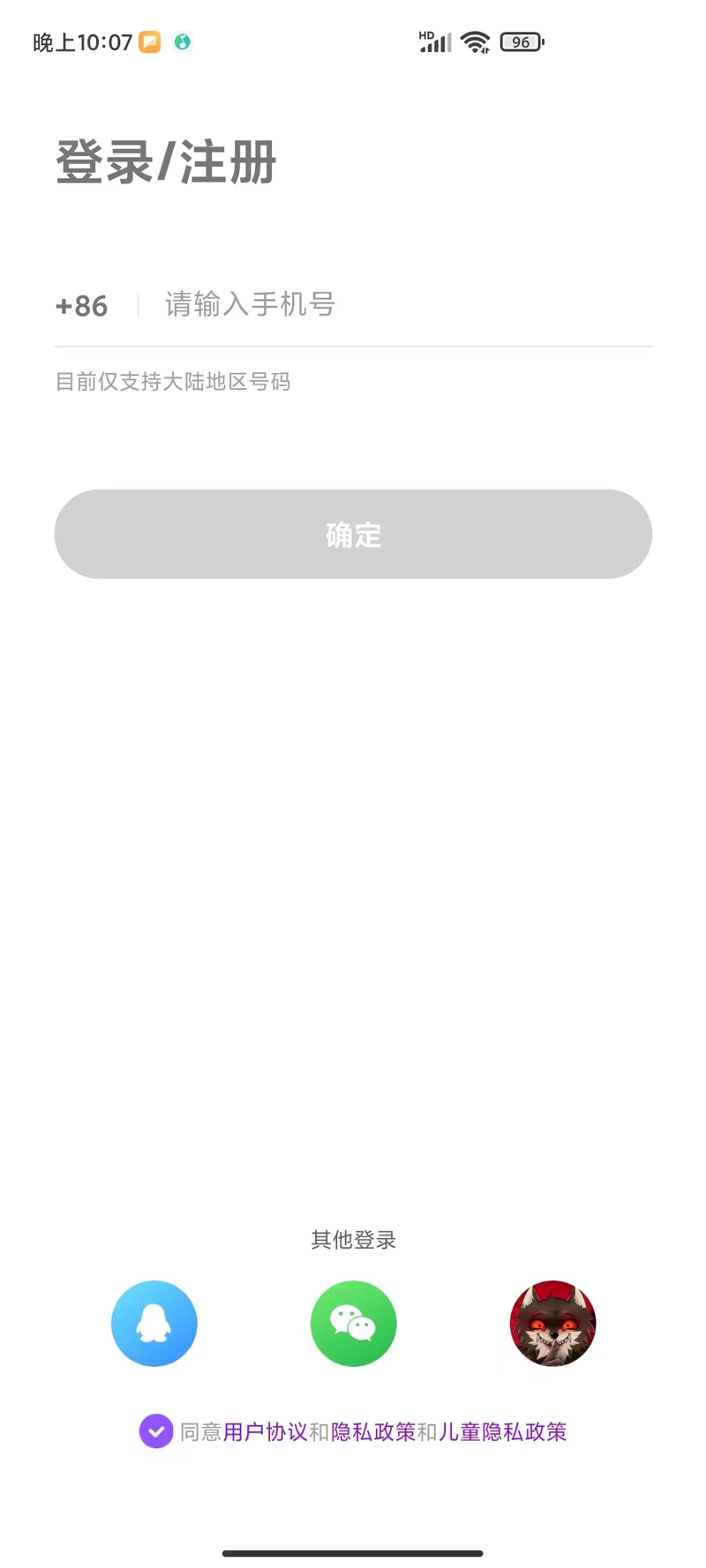
Task: Tap the 确定 confirm button
Action: coord(353,534)
